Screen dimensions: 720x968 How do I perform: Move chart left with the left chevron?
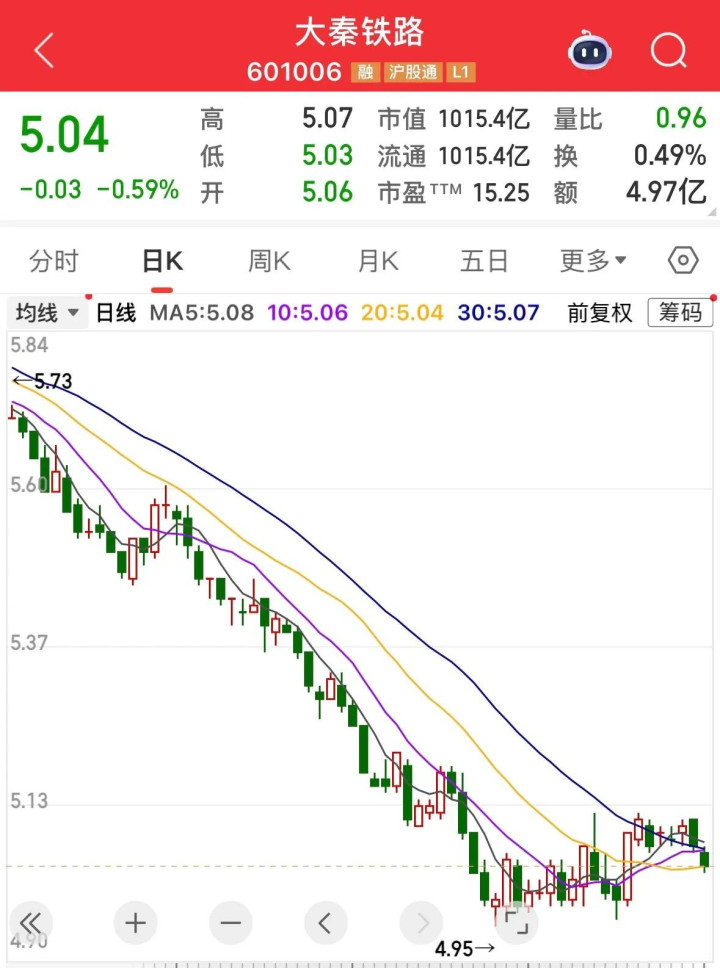[x=325, y=922]
